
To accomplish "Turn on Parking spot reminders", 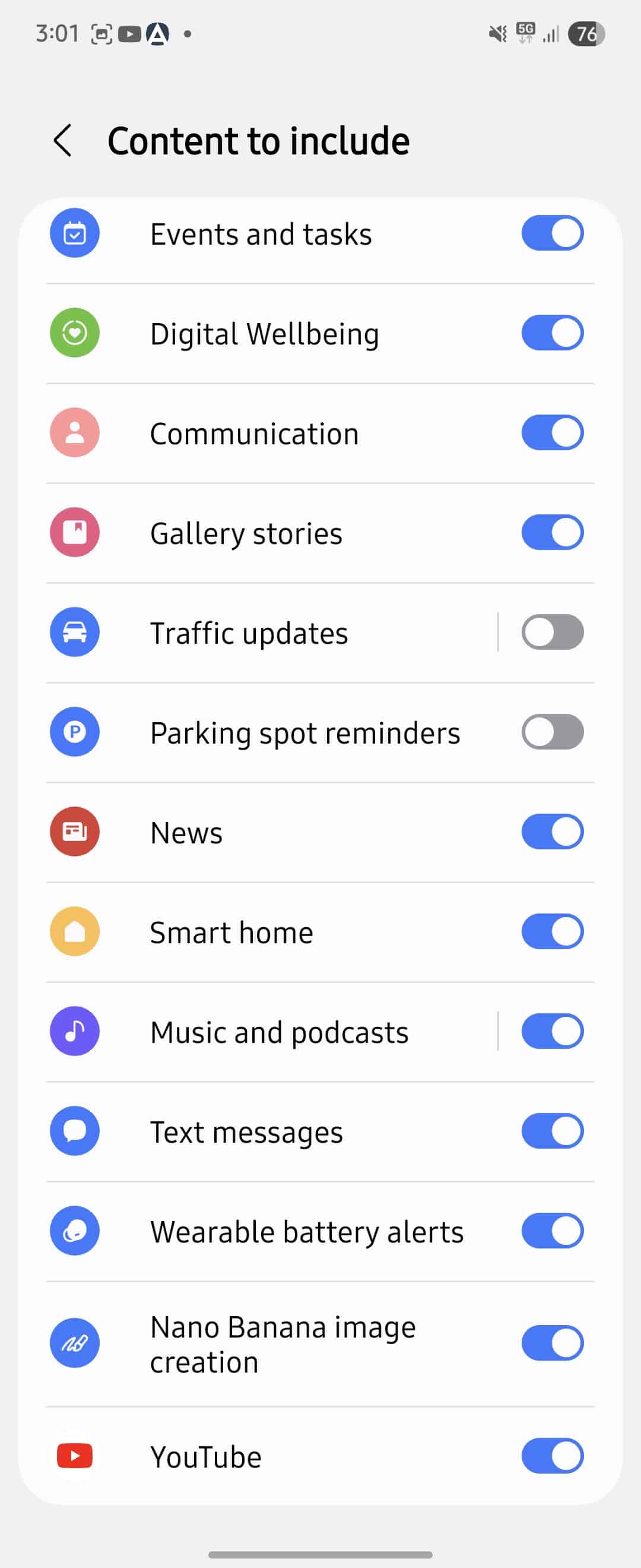I will [551, 732].
